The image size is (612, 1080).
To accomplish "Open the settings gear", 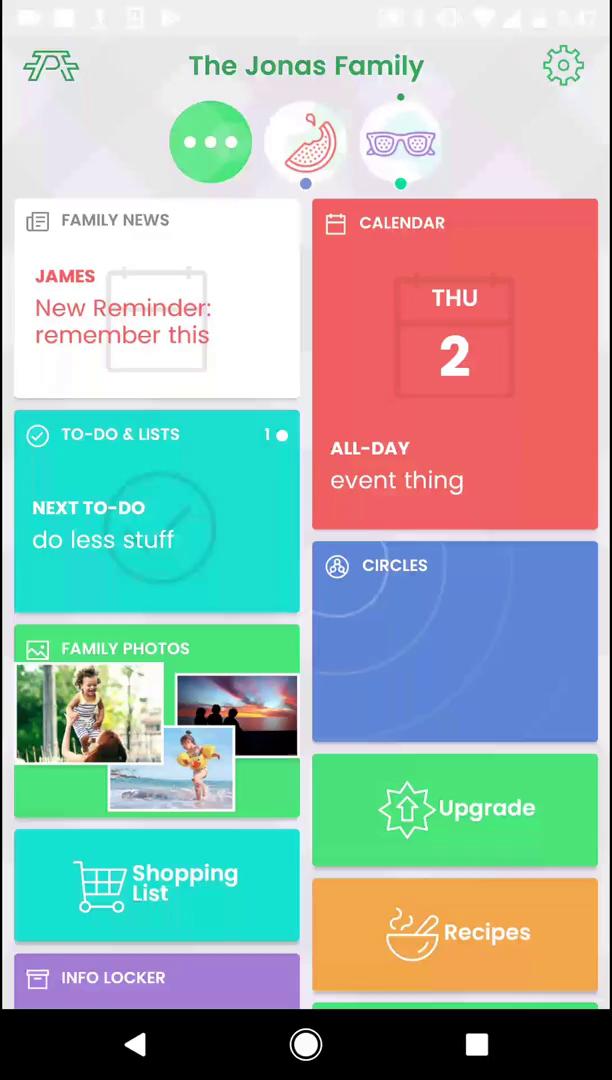I will 563,65.
